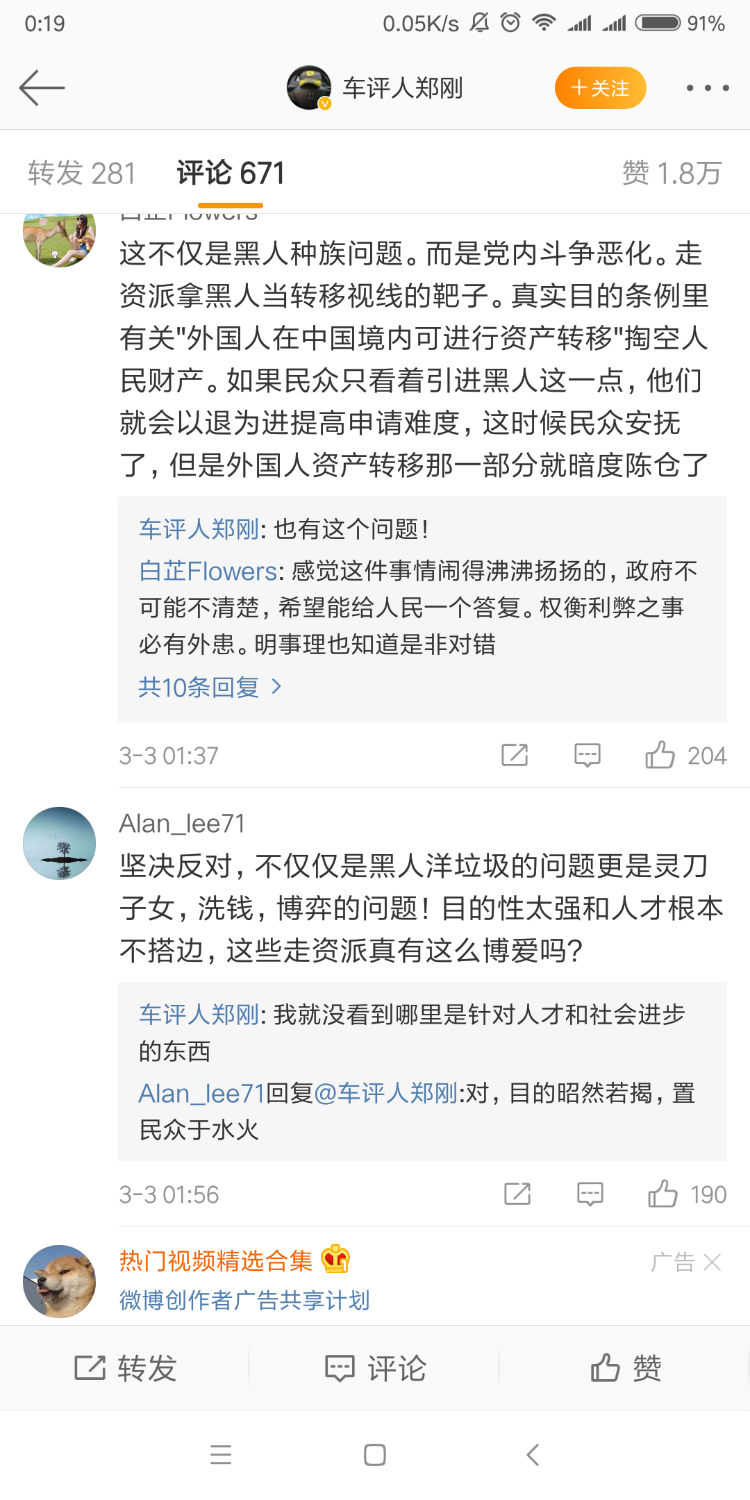Tap the repost icon in the bottom bar
Image resolution: width=750 pixels, height=1500 pixels.
tap(124, 1368)
